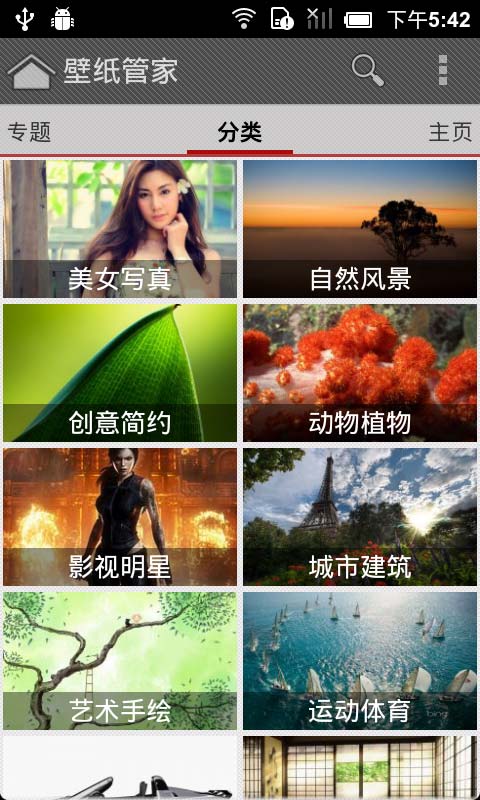
Task: Tap the home icon beside 壁纸管家
Action: [31, 71]
